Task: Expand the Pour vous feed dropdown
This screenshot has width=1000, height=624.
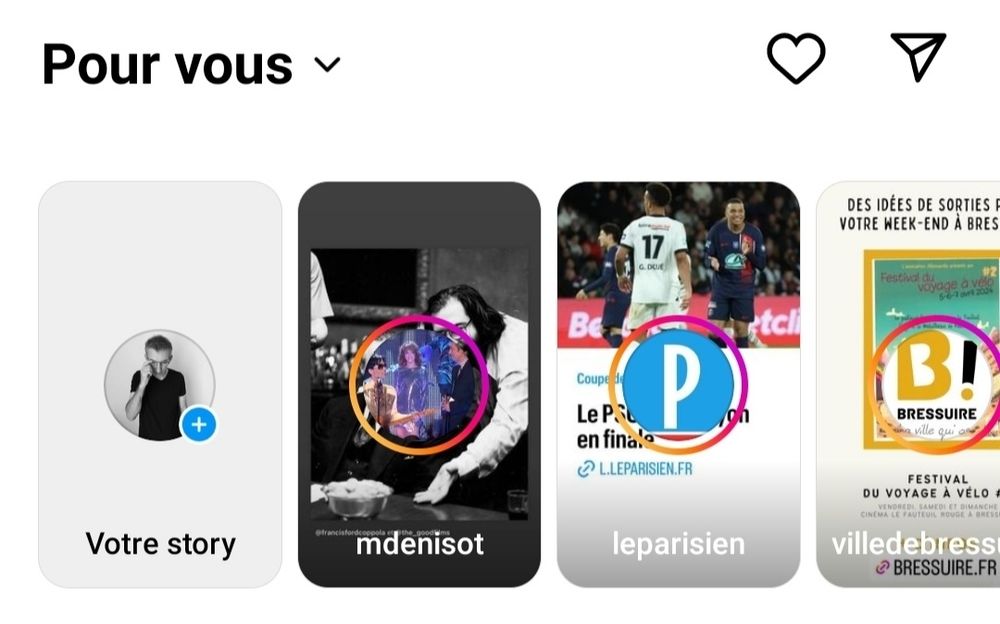Action: (327, 65)
